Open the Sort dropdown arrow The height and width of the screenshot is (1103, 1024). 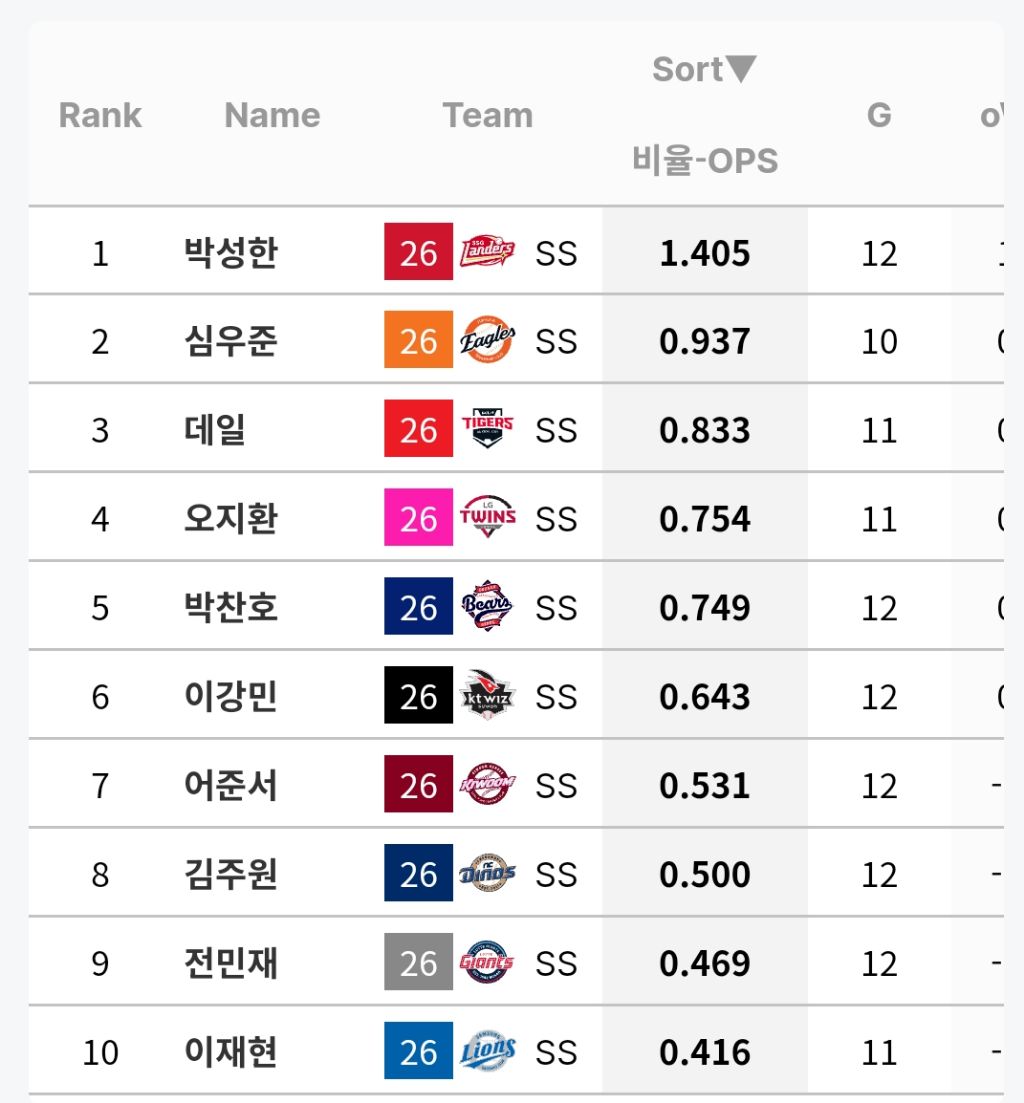(740, 68)
